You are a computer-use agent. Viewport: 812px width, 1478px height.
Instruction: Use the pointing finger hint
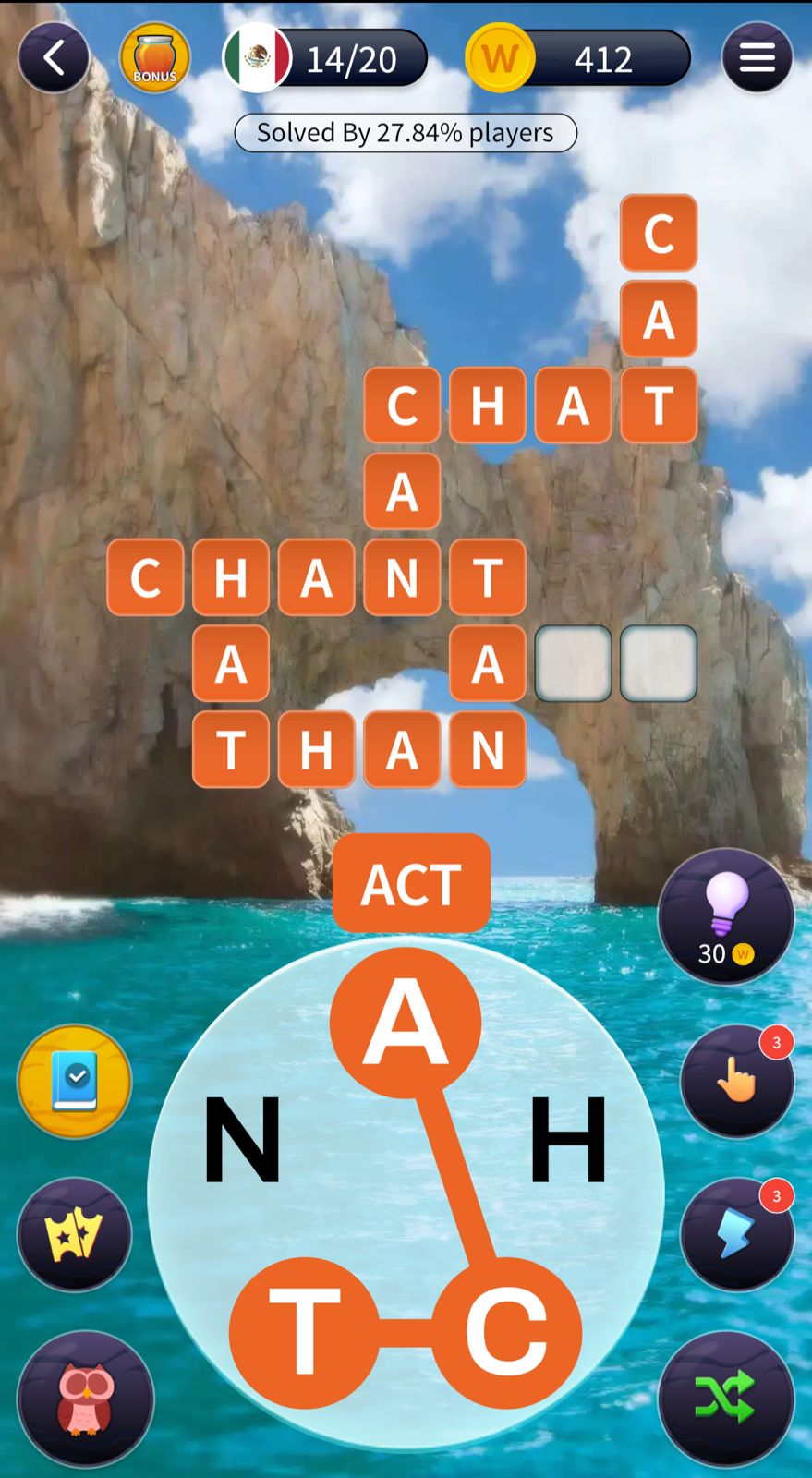736,1080
